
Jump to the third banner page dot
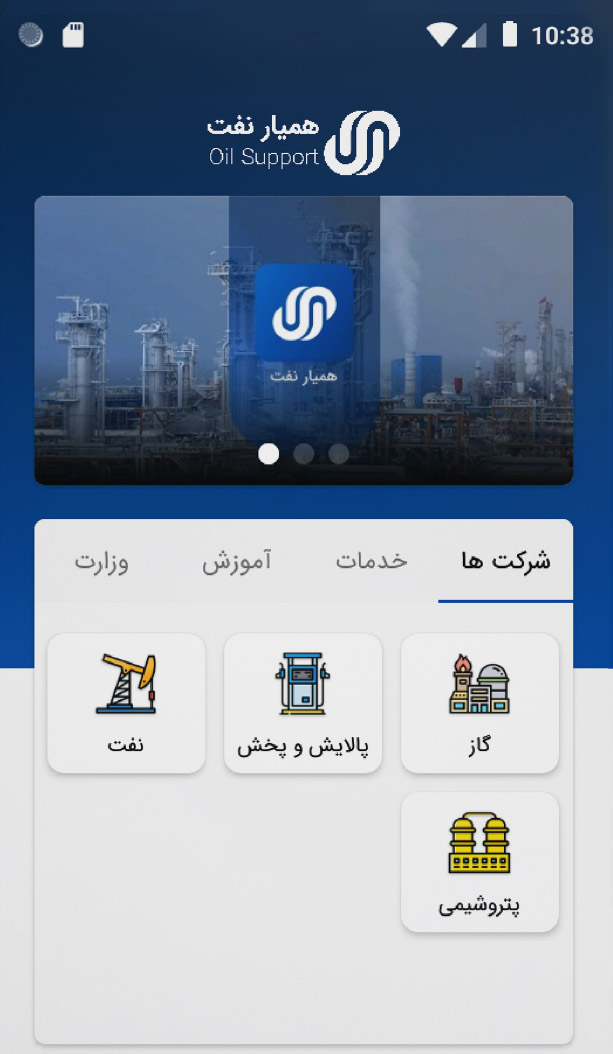(339, 454)
